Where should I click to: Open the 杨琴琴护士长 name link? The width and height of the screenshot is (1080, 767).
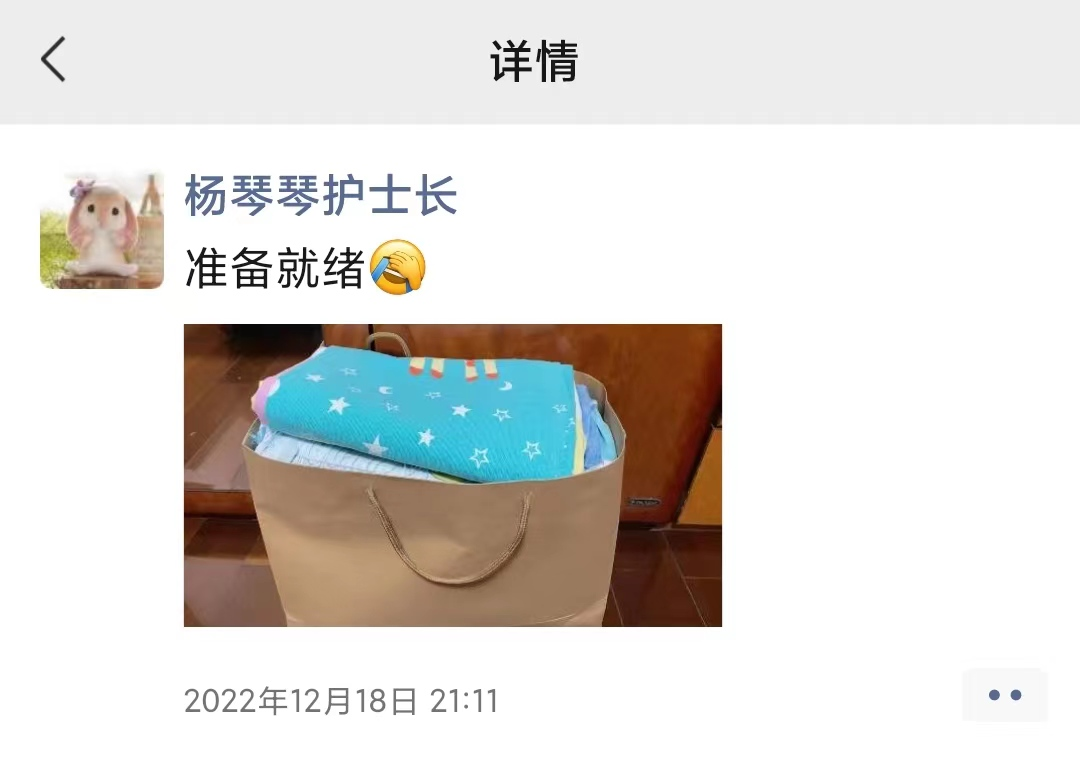click(321, 195)
